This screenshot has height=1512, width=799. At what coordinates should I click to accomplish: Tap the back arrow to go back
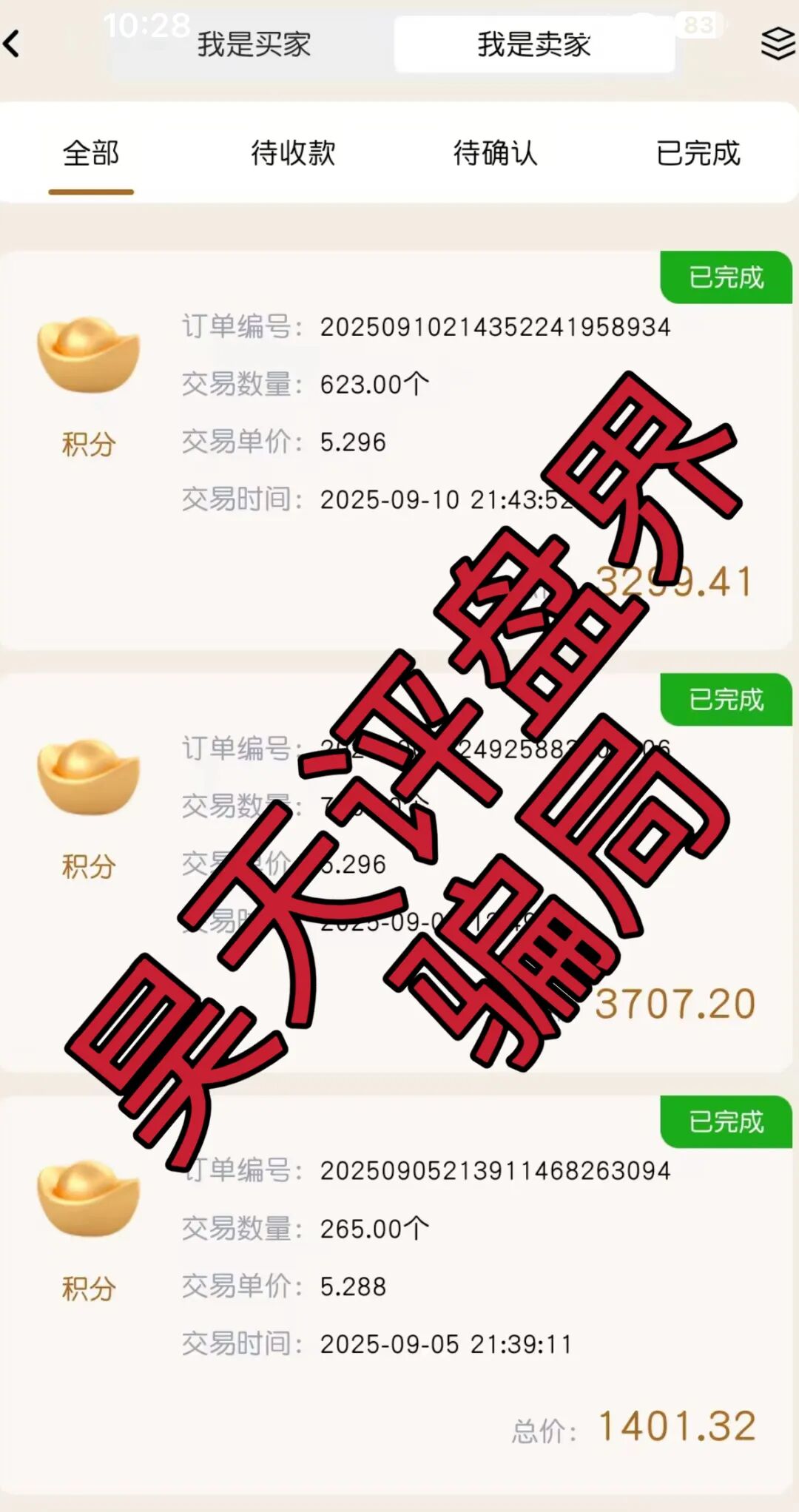click(x=13, y=44)
